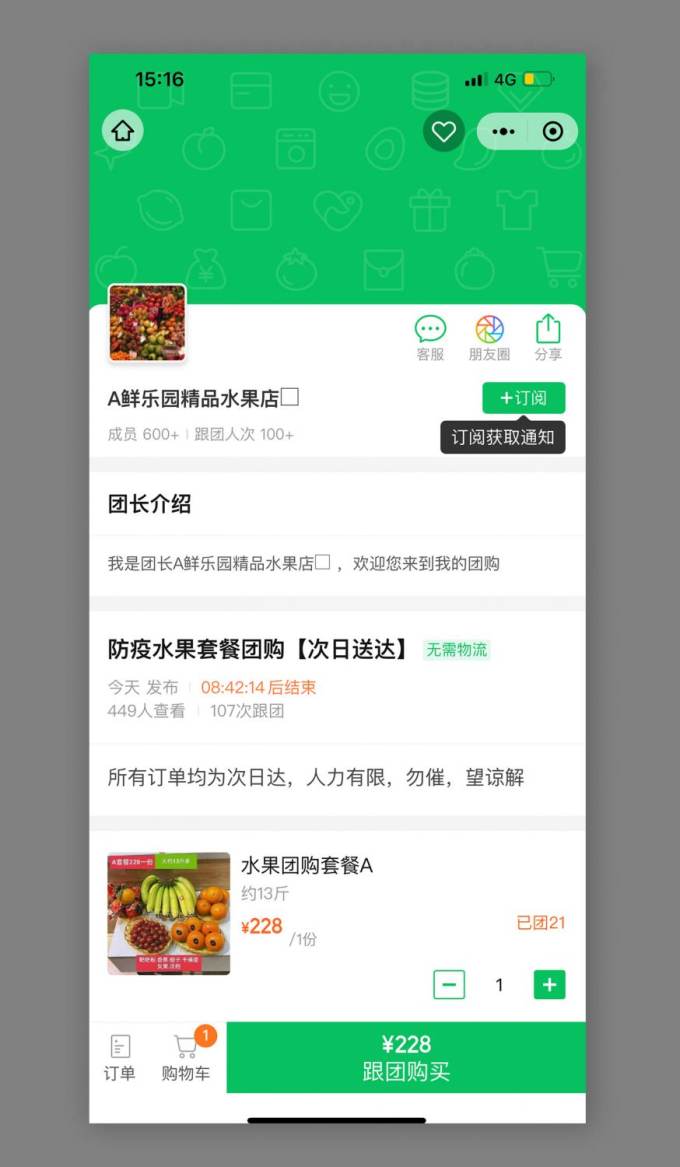The image size is (680, 1167).
Task: Share to 朋友圈 Moments
Action: coord(489,338)
